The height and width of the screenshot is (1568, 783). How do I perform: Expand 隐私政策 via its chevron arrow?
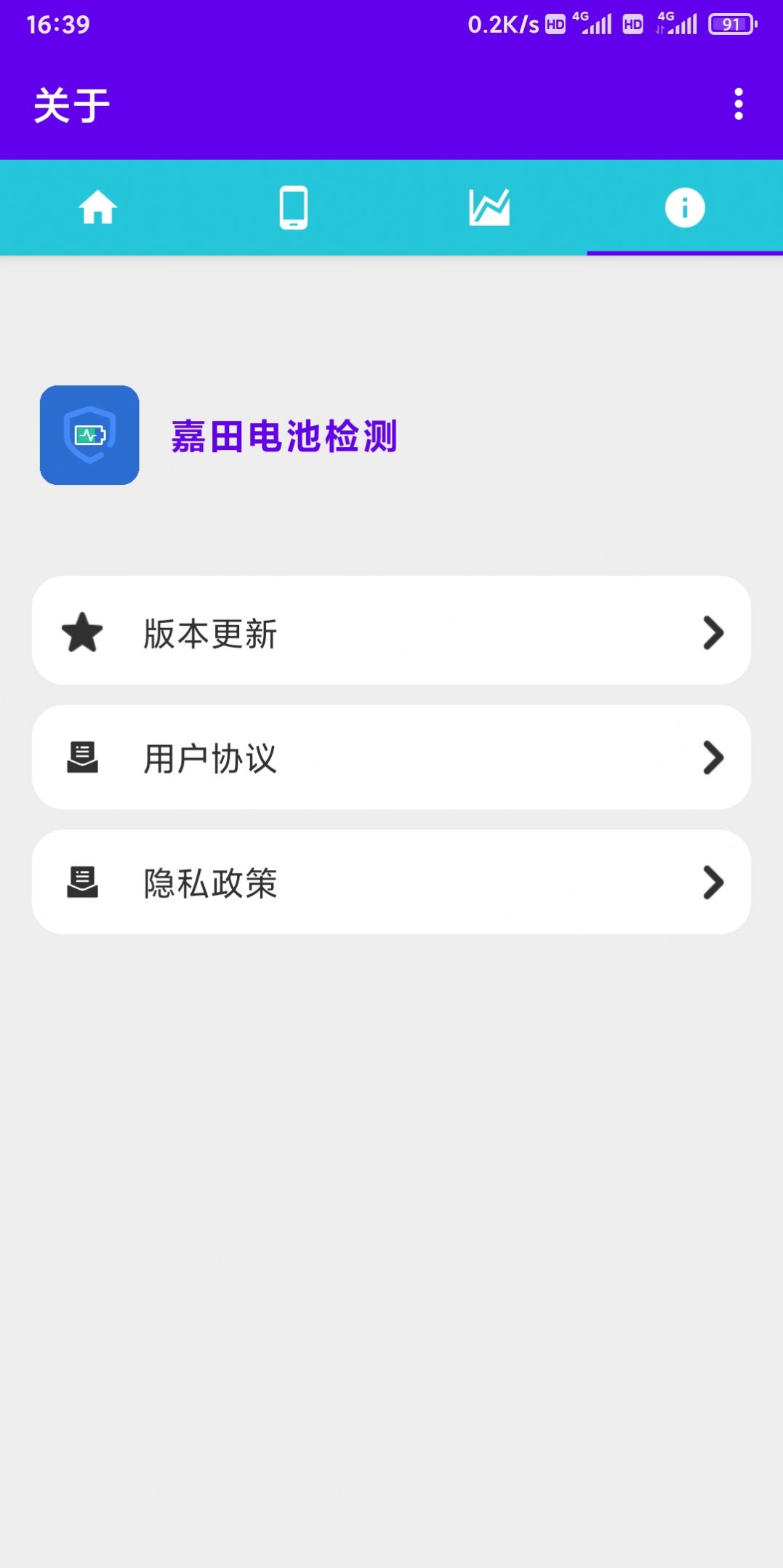click(x=712, y=882)
